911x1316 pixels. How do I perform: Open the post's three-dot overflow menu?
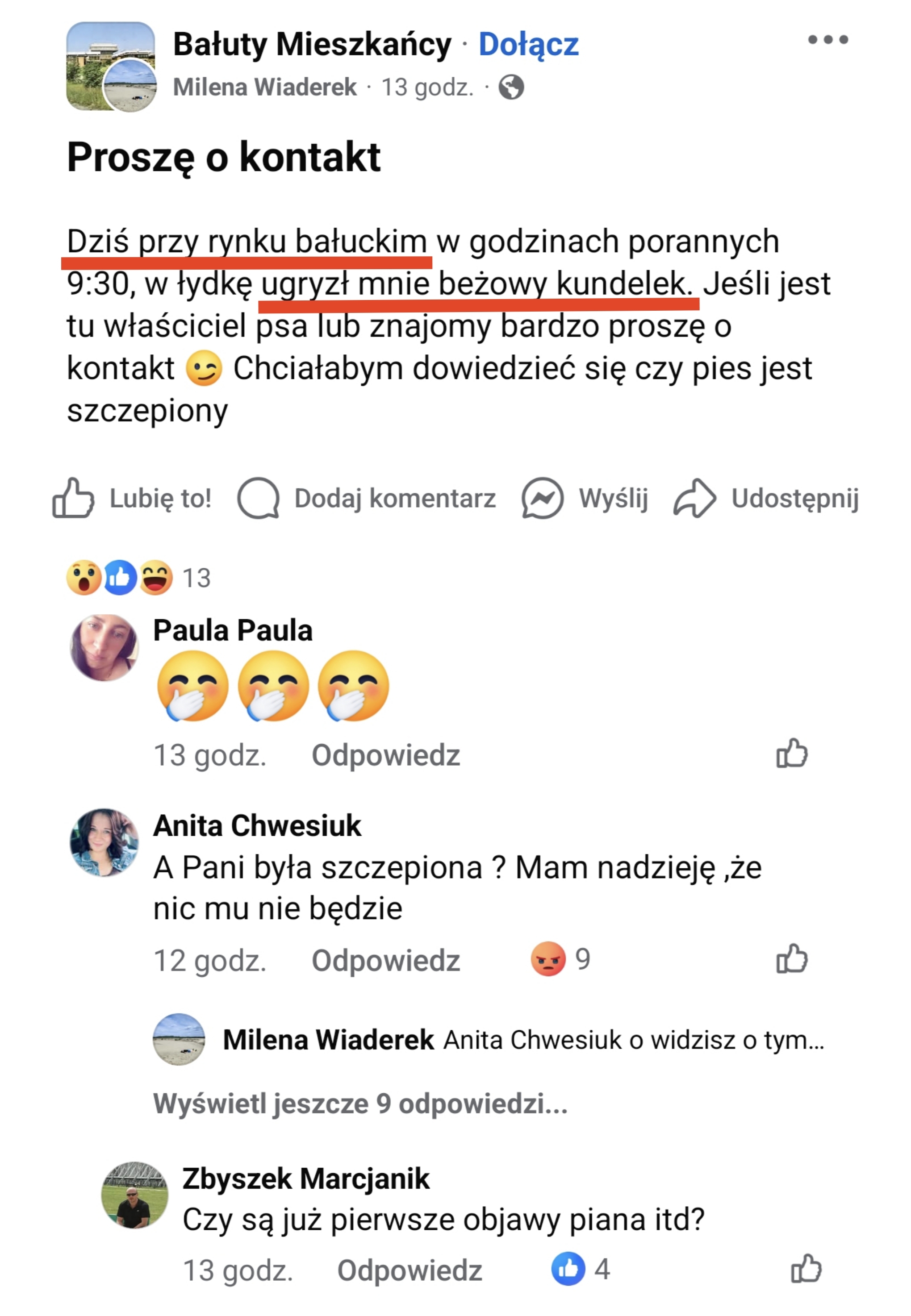[x=827, y=40]
